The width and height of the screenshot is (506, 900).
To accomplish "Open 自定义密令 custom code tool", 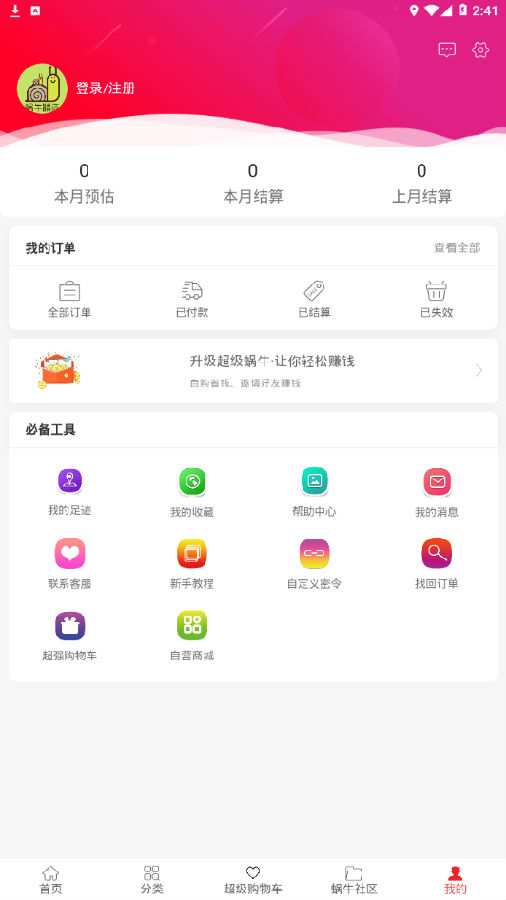I will coord(314,564).
